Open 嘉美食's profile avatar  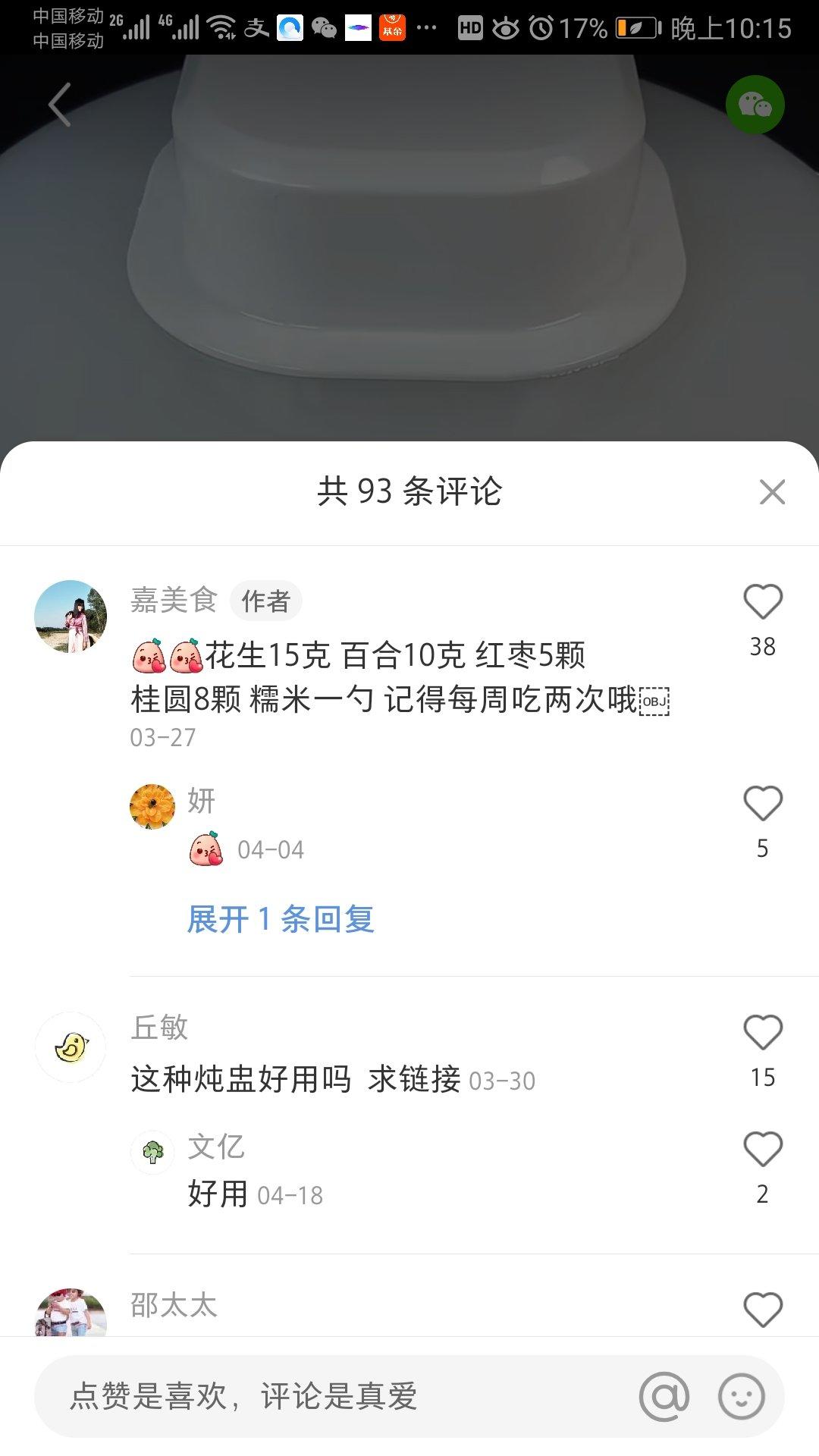(71, 617)
